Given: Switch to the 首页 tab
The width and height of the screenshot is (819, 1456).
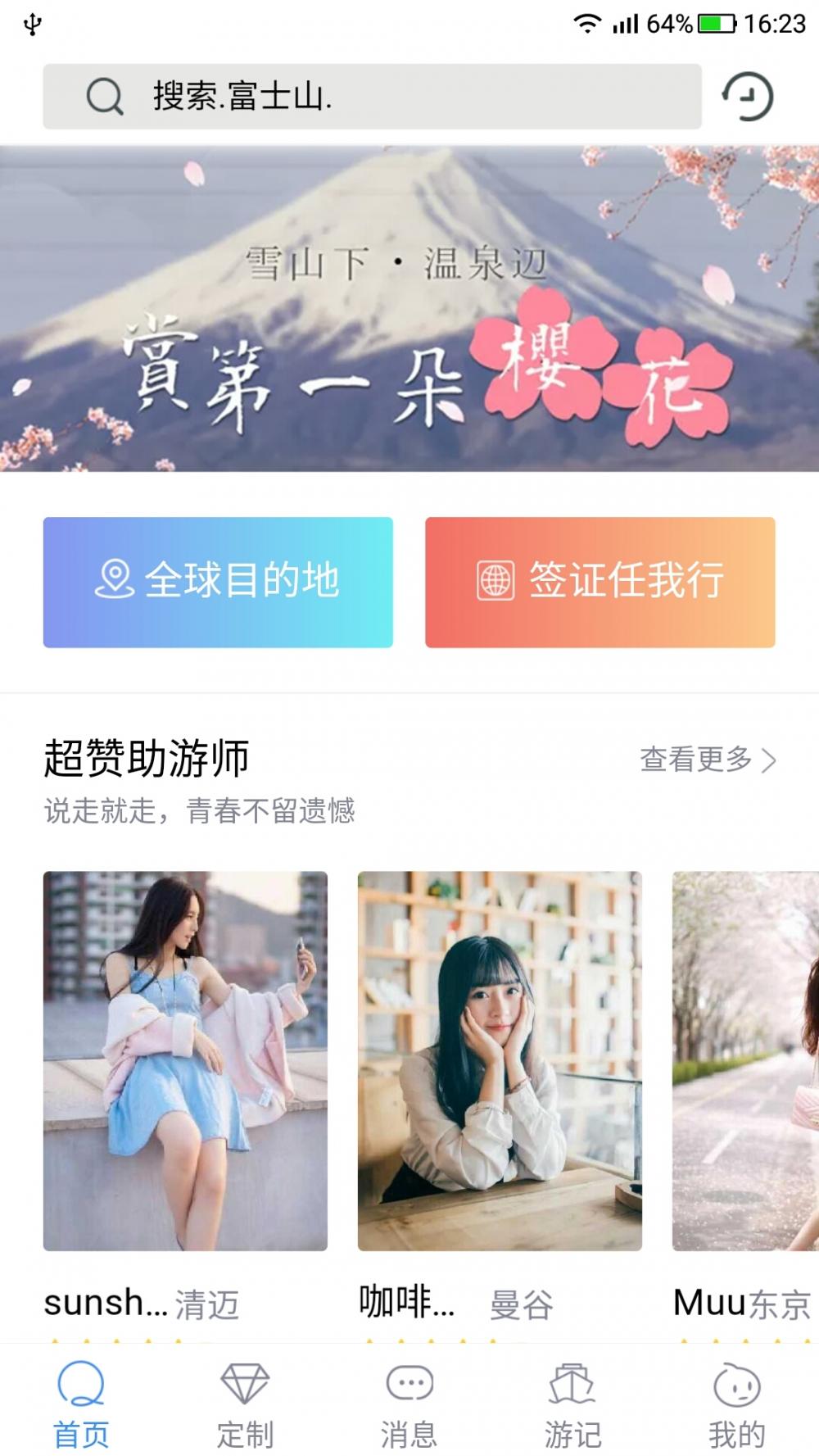Looking at the screenshot, I should 81,1404.
